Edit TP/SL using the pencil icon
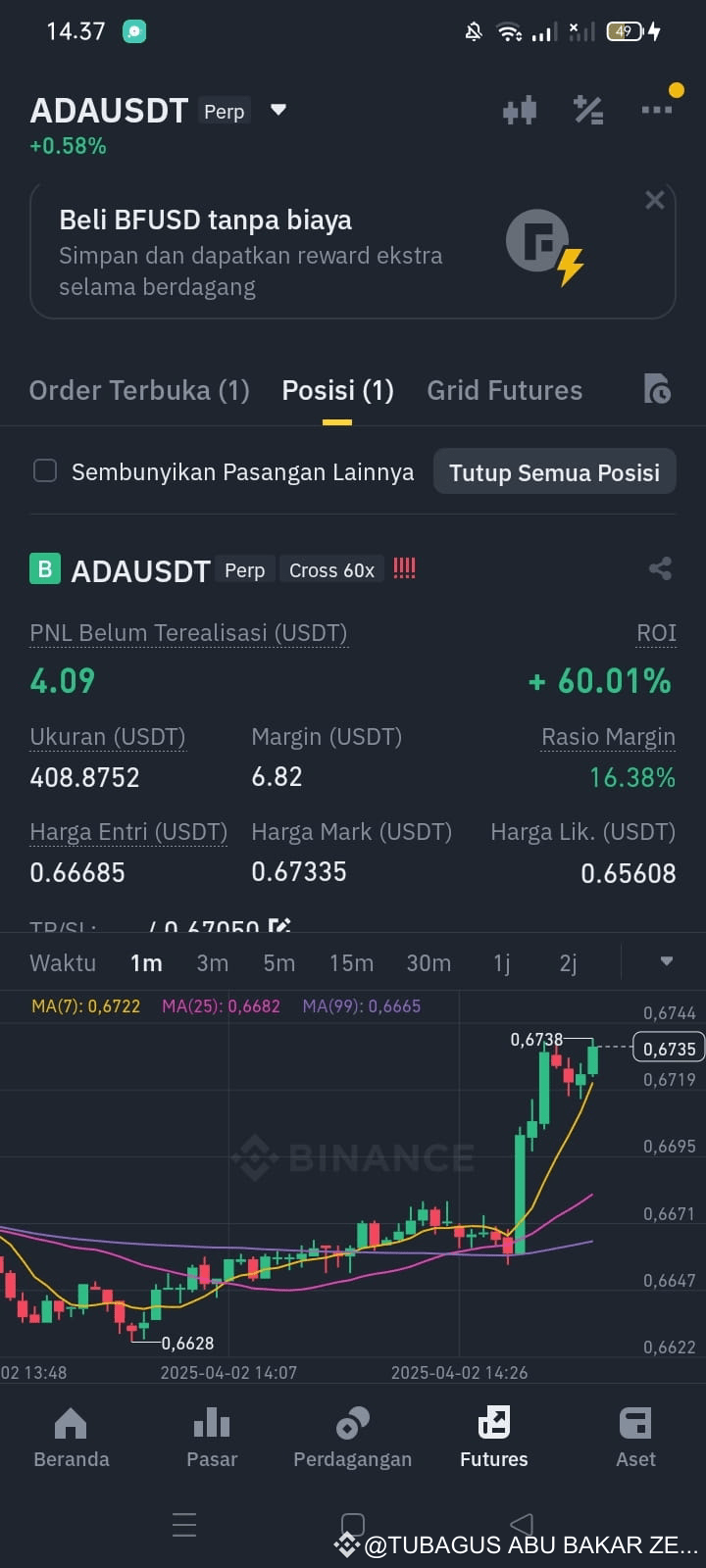Screen dimensions: 706x1568 coord(279,925)
